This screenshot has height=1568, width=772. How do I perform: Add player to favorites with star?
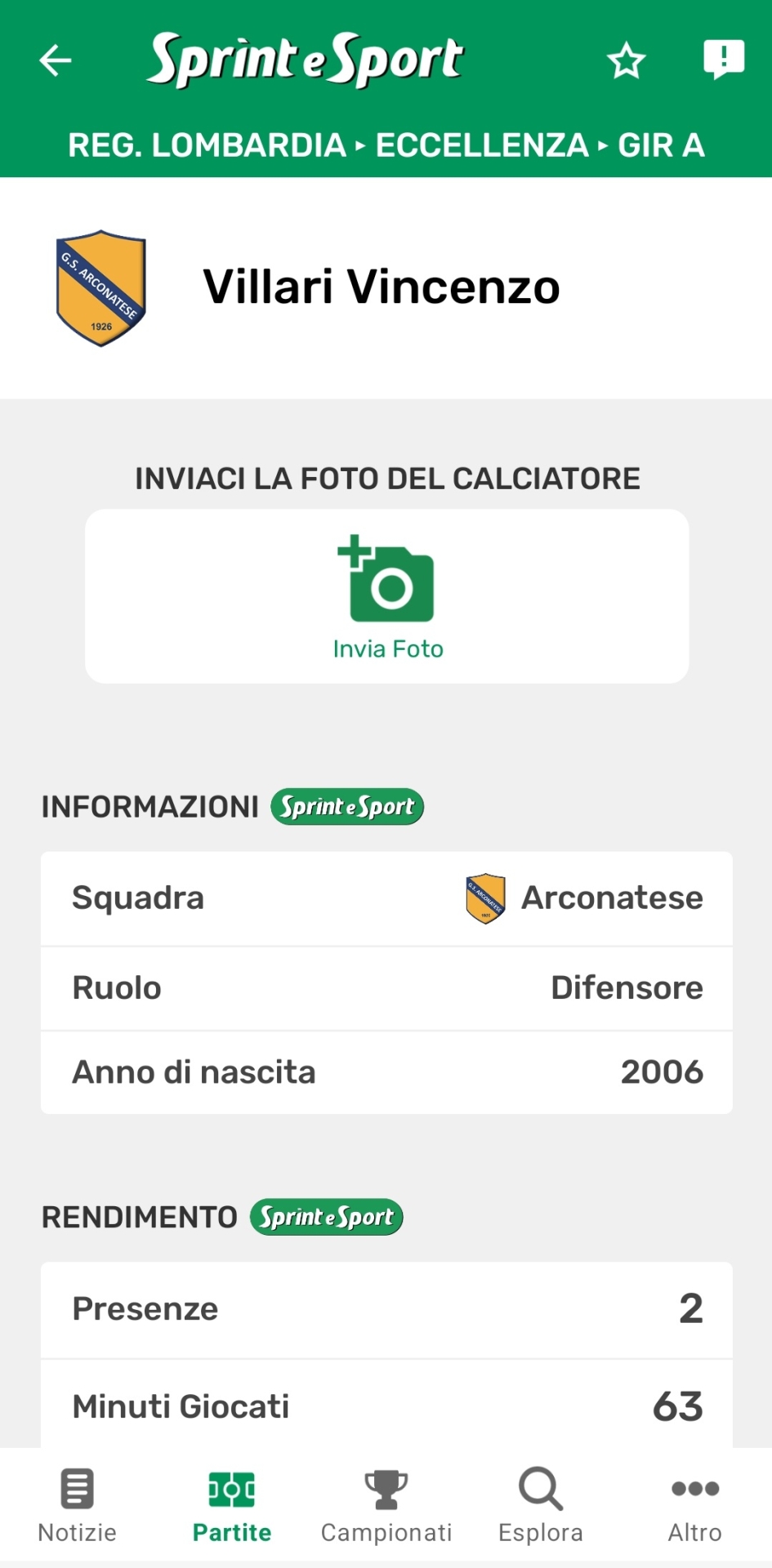point(626,61)
